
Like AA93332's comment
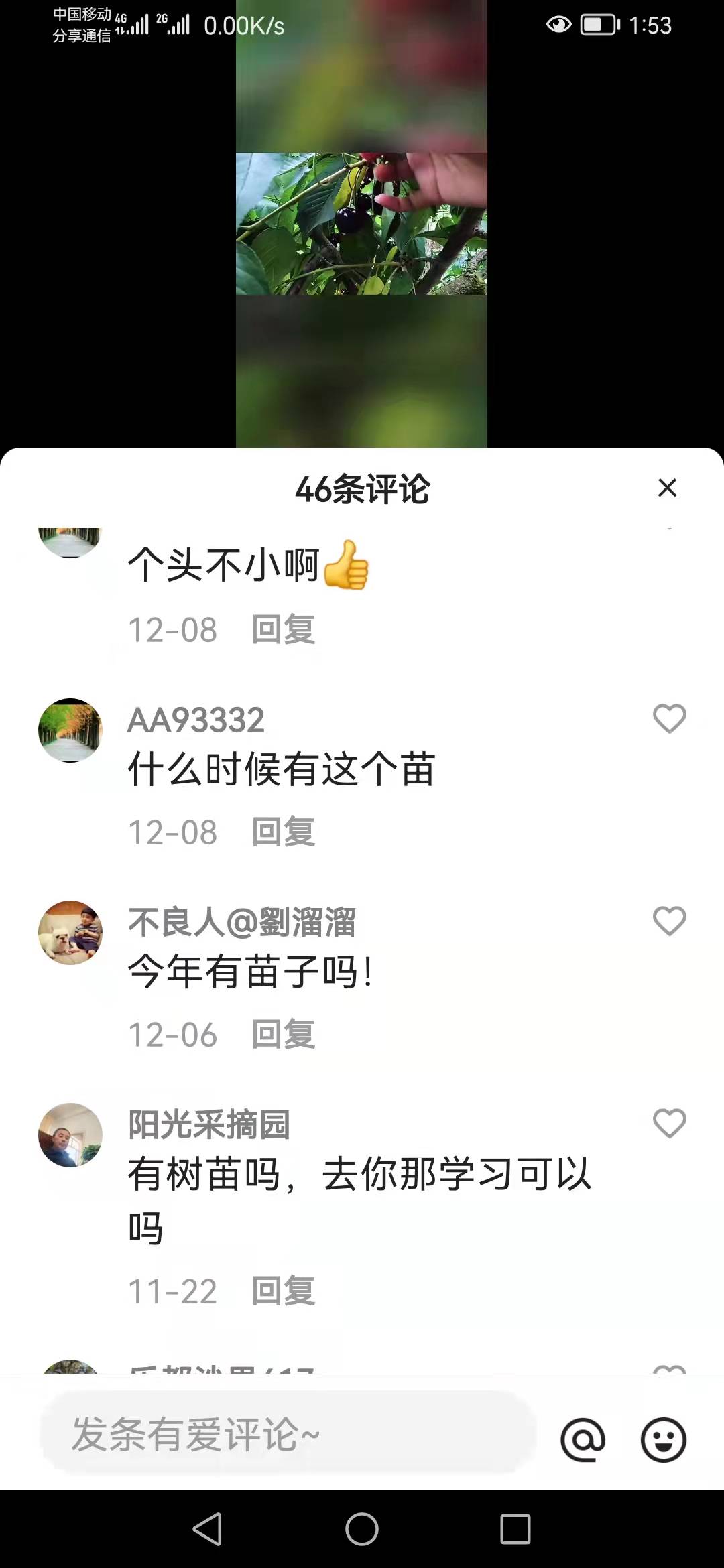669,719
